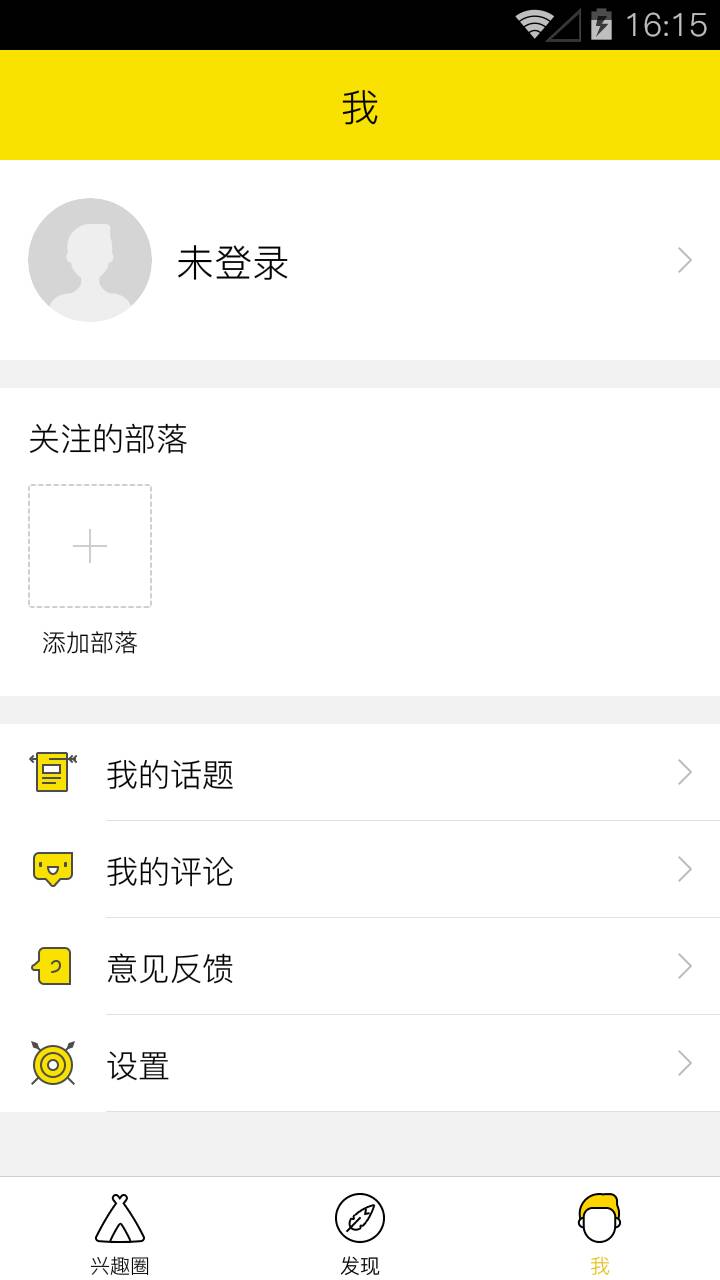Click the yellow notebook icon beside 我的话题
Image resolution: width=720 pixels, height=1280 pixels.
click(x=52, y=772)
